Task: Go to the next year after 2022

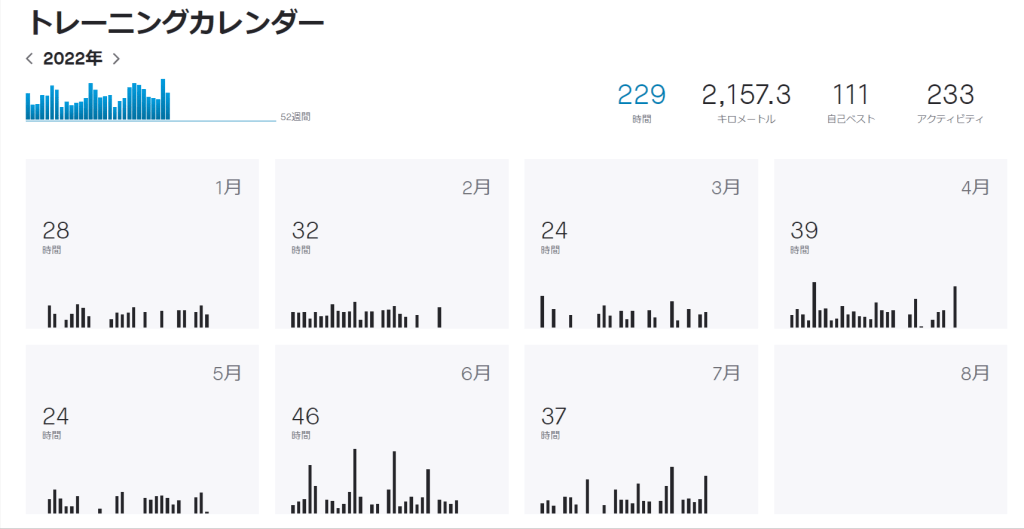Action: 116,59
